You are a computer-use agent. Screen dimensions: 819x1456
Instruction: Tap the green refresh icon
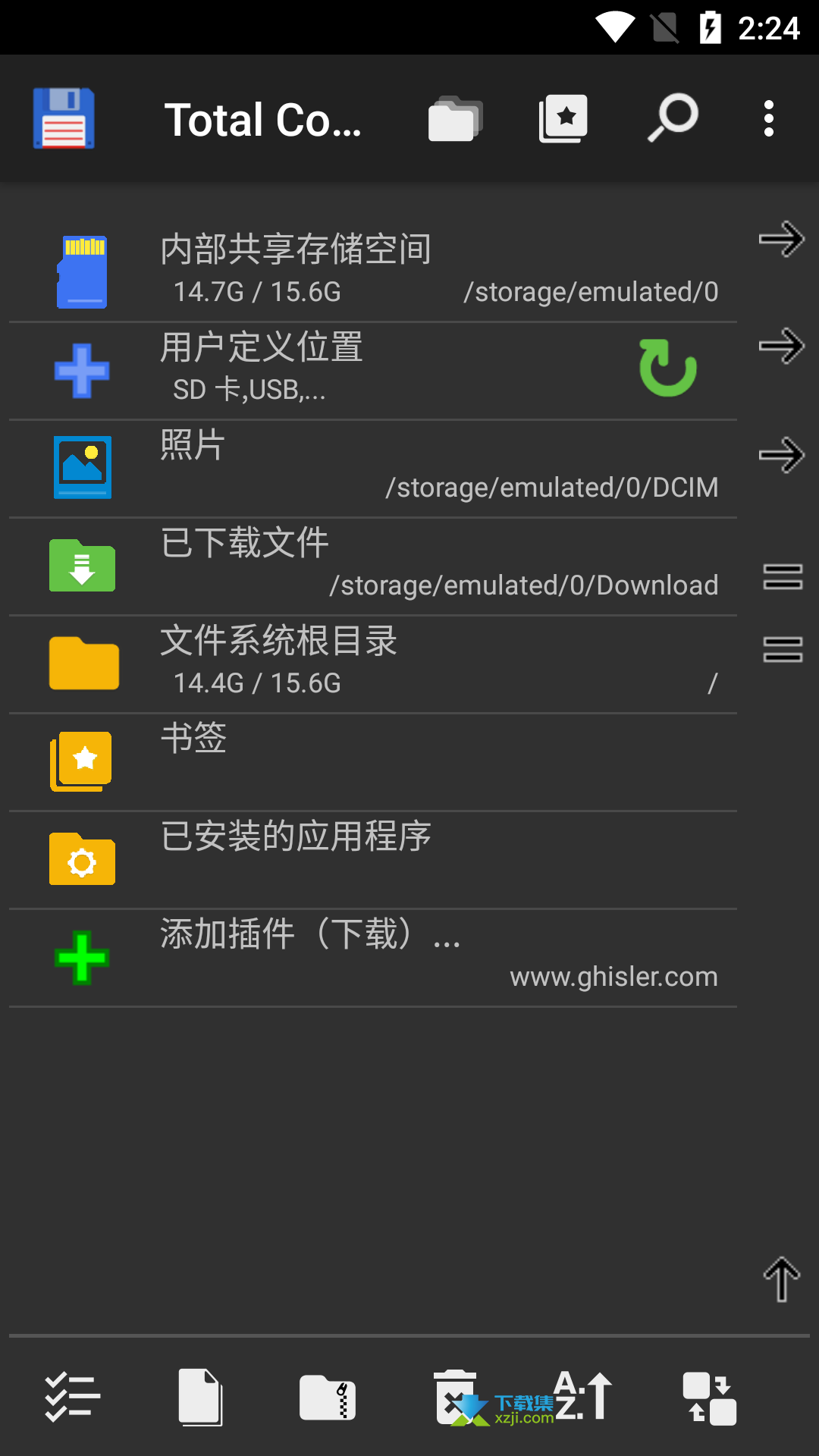point(667,369)
